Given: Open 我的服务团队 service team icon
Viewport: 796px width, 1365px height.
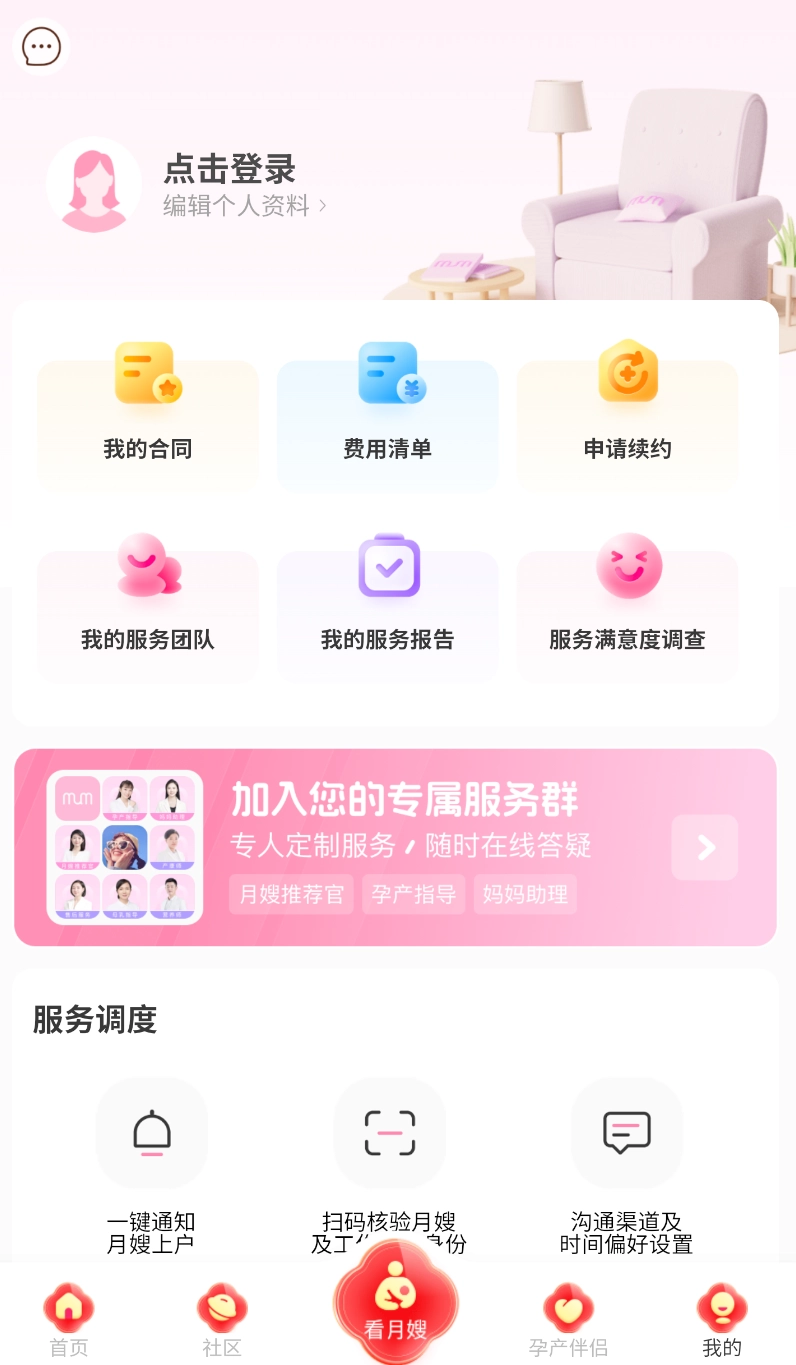Looking at the screenshot, I should click(147, 566).
